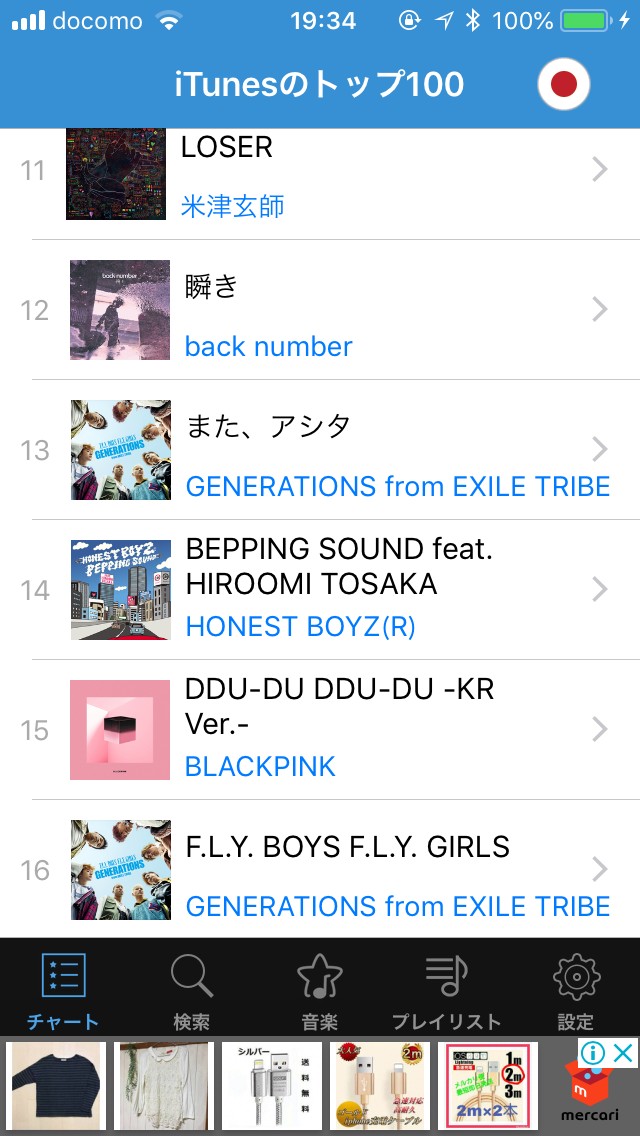
Task: Open F.L.Y. BOYS F.L.Y. GIRLS
Action: point(320,869)
